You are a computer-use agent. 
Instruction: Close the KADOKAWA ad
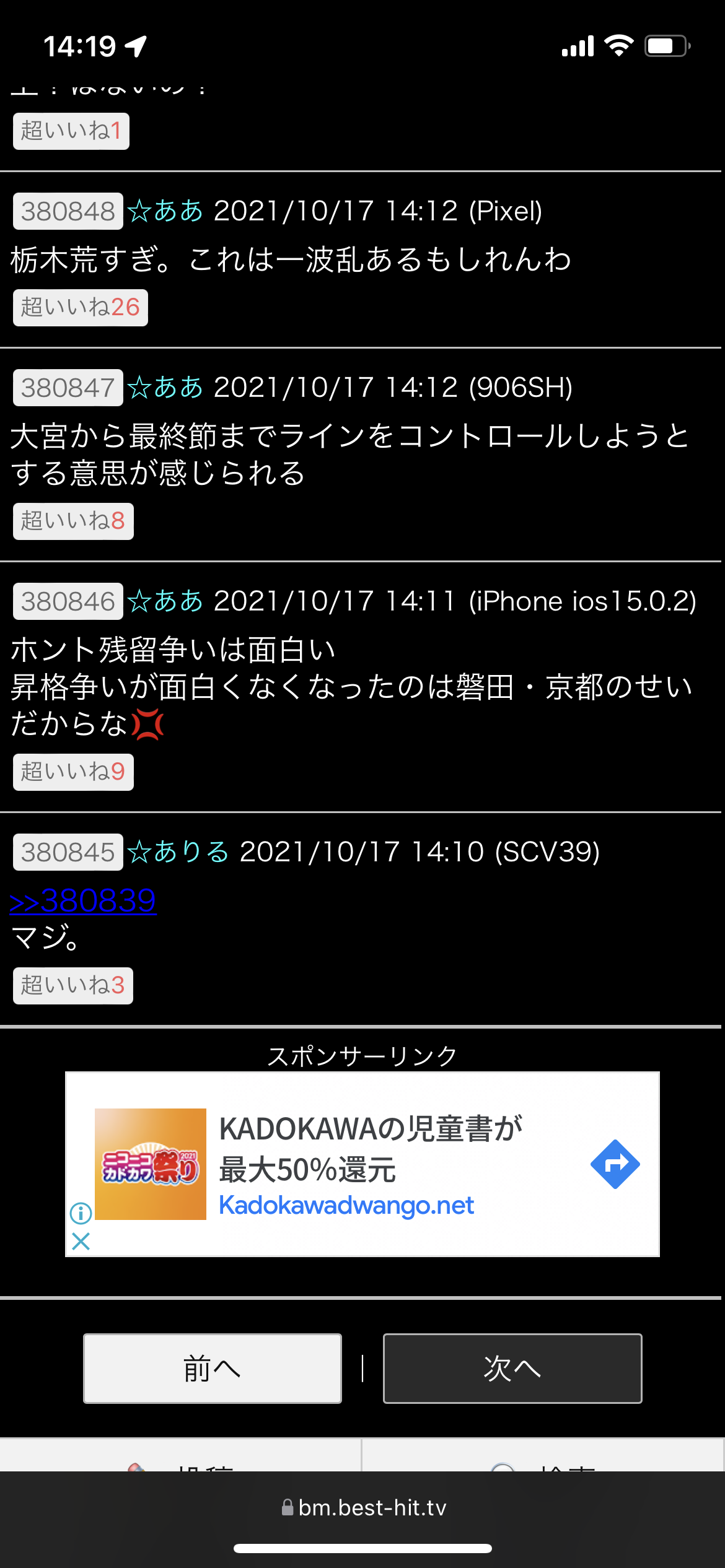point(81,1241)
